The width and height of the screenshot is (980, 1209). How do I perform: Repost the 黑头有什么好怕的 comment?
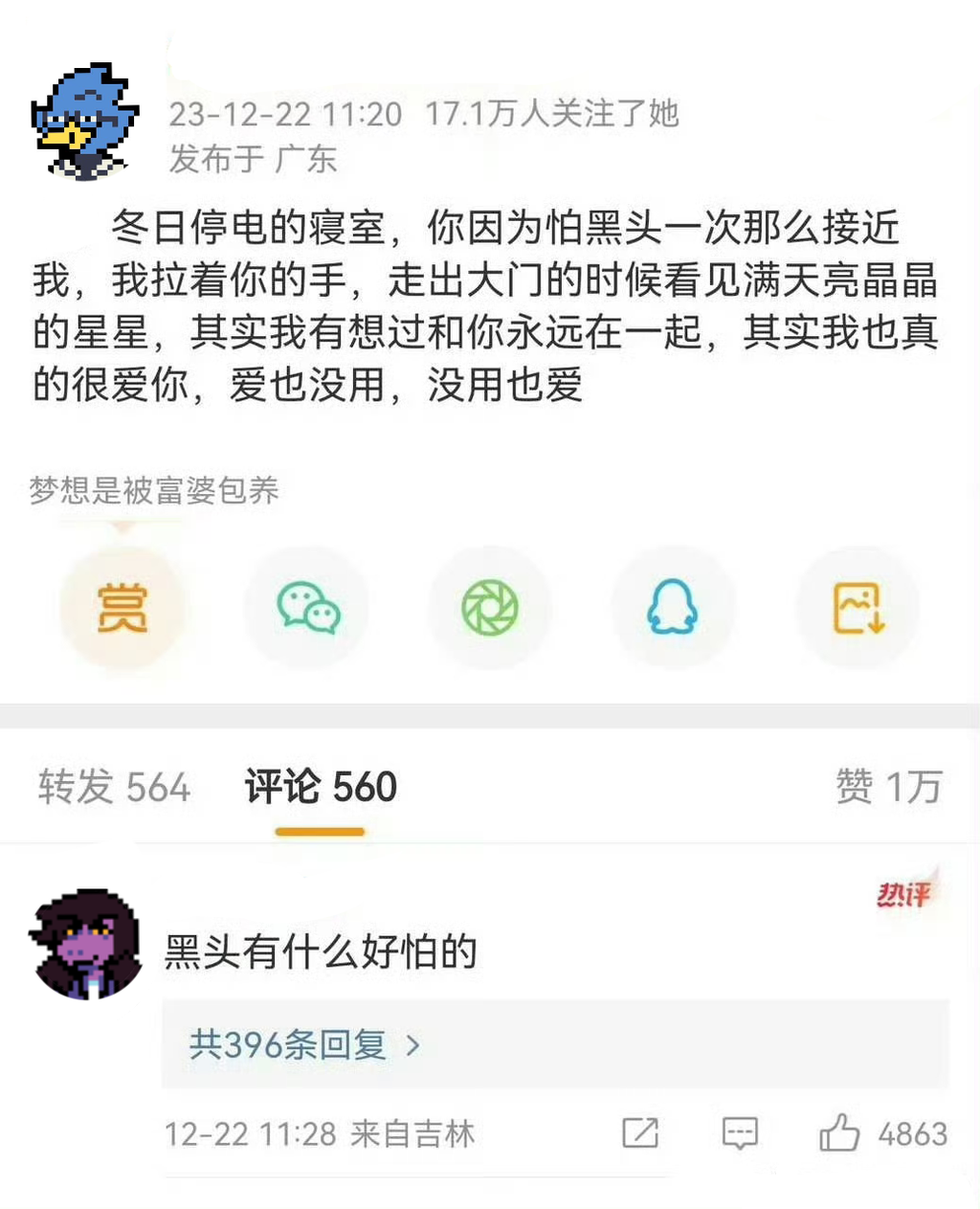pyautogui.click(x=640, y=1132)
